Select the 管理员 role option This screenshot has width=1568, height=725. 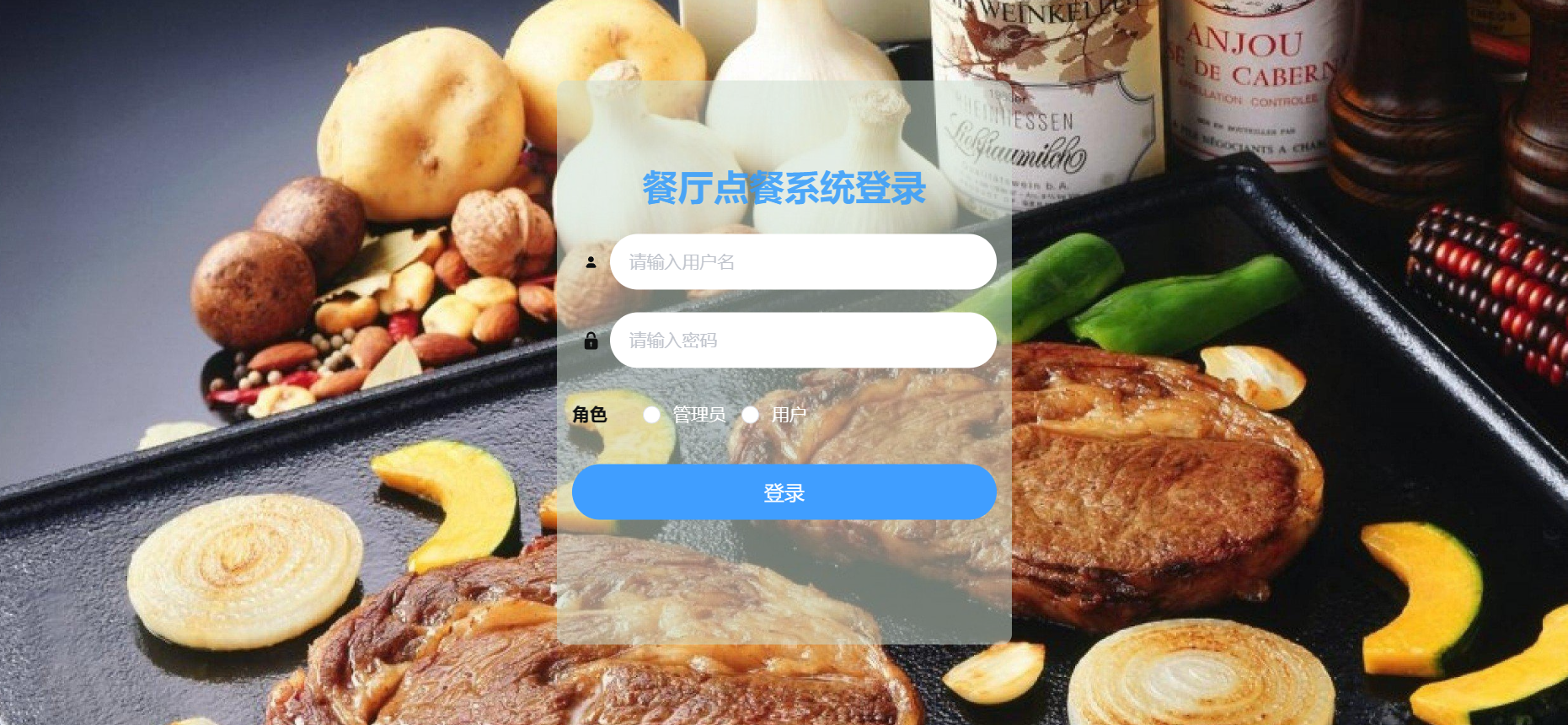tap(652, 415)
